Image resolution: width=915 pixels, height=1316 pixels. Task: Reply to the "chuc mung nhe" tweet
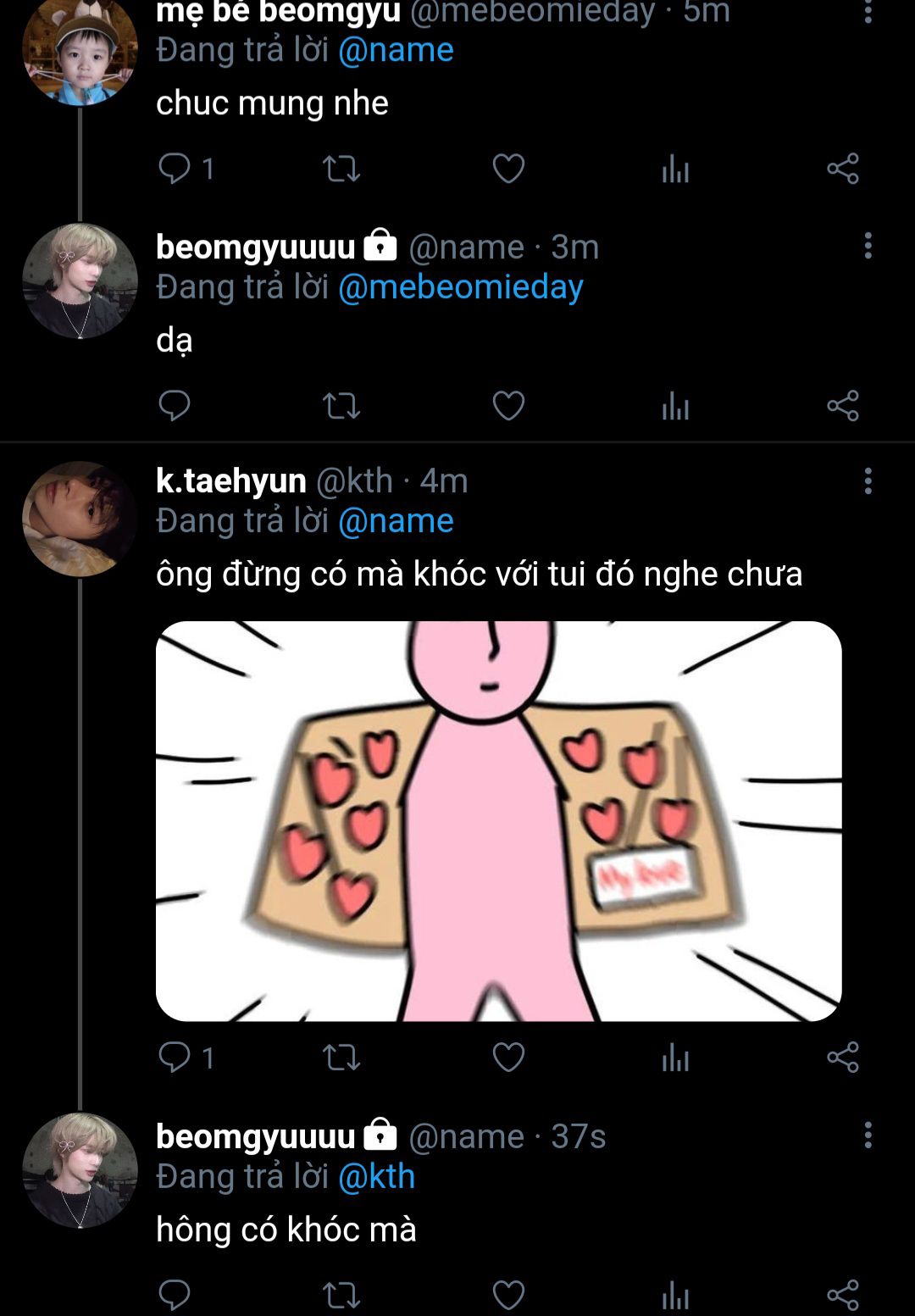coord(175,169)
